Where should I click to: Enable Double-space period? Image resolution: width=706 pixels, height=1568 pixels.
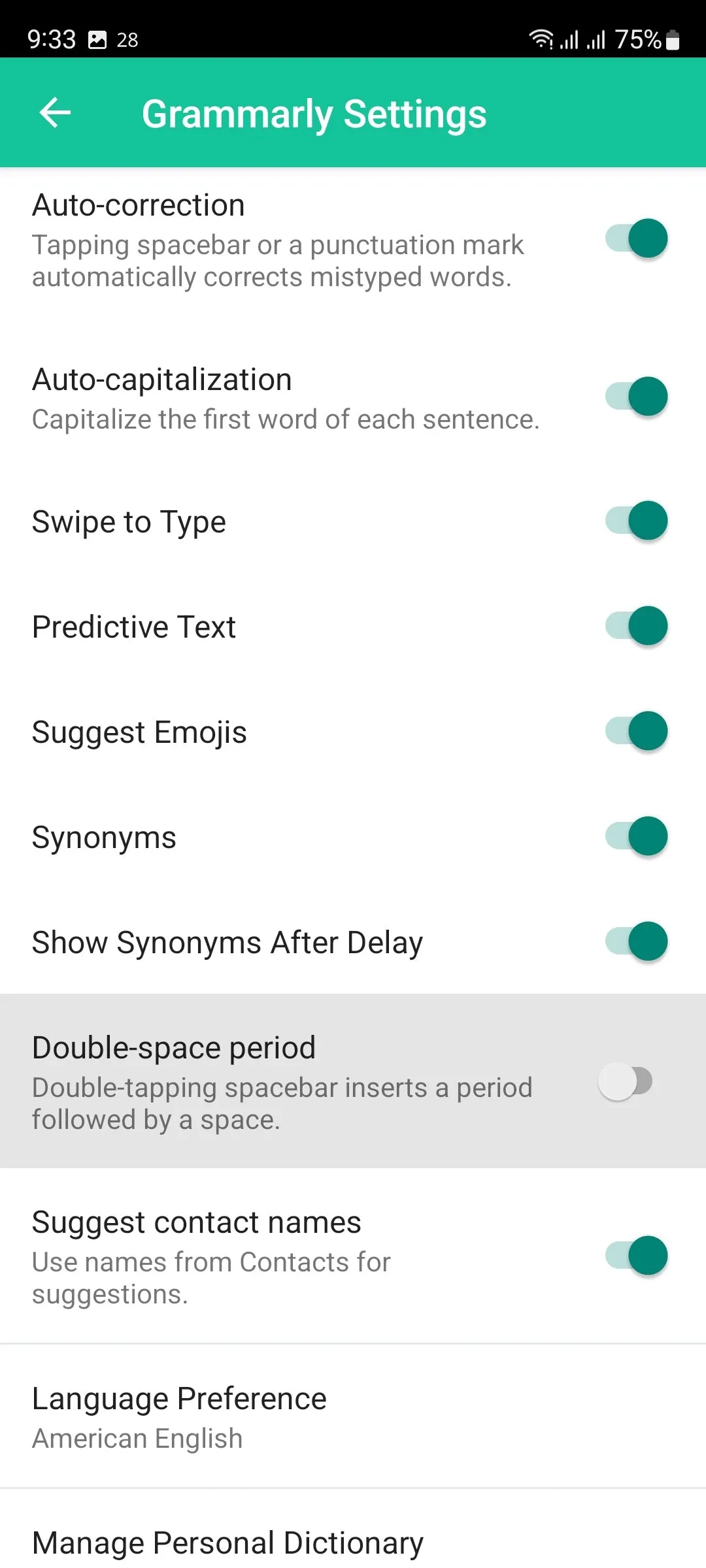(626, 1081)
